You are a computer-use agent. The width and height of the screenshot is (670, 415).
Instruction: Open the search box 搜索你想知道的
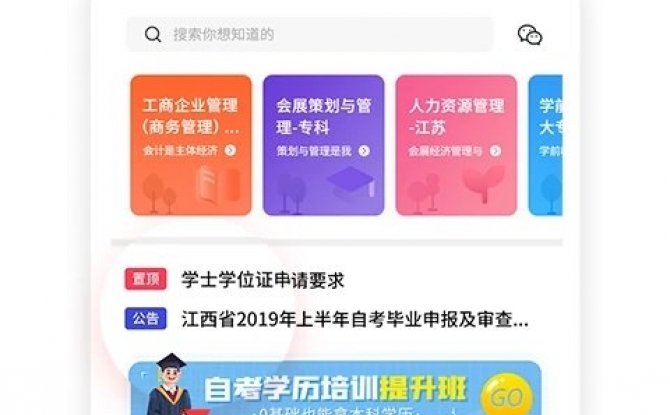tap(308, 34)
